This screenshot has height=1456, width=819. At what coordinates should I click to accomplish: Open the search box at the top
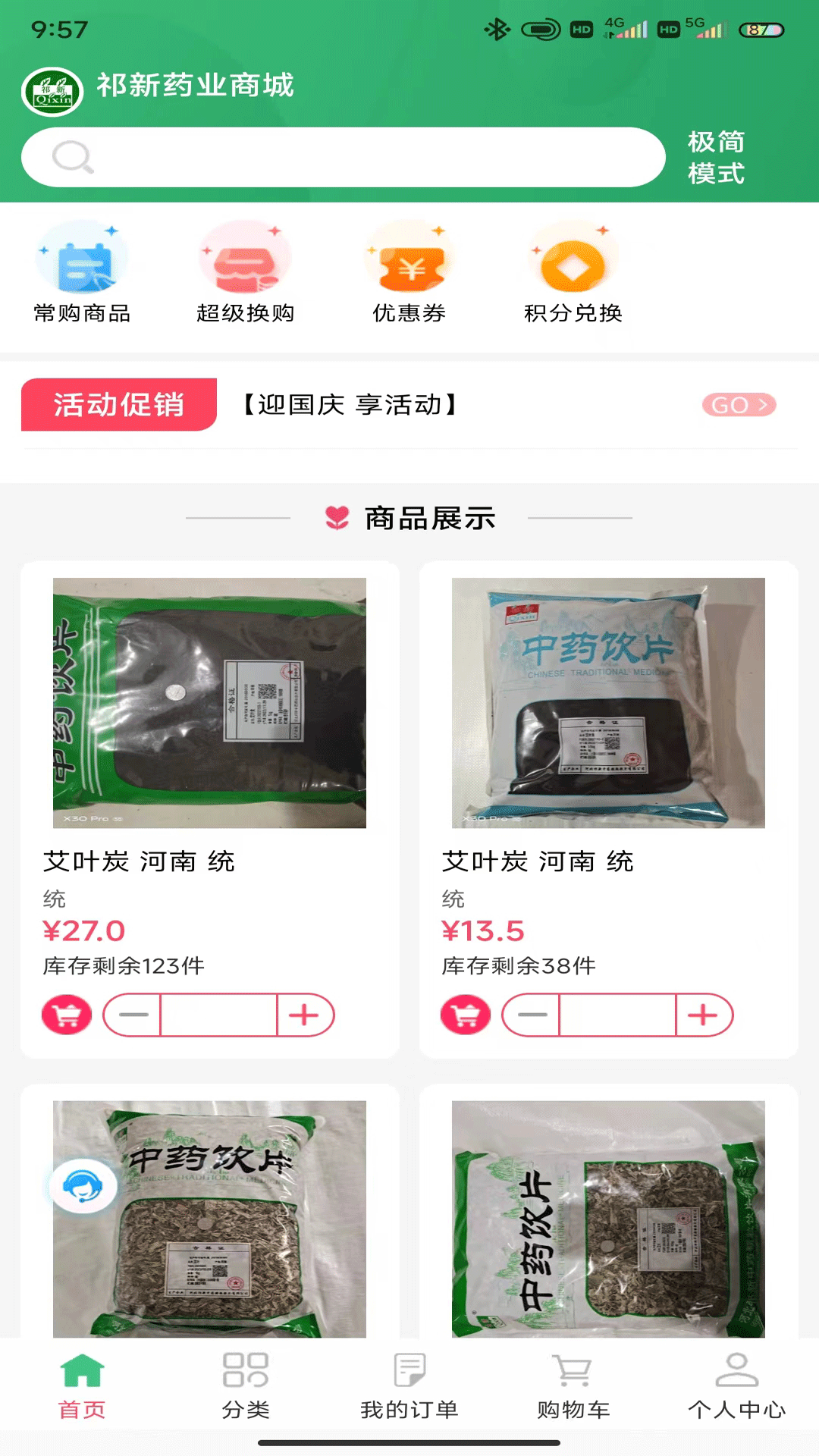343,157
